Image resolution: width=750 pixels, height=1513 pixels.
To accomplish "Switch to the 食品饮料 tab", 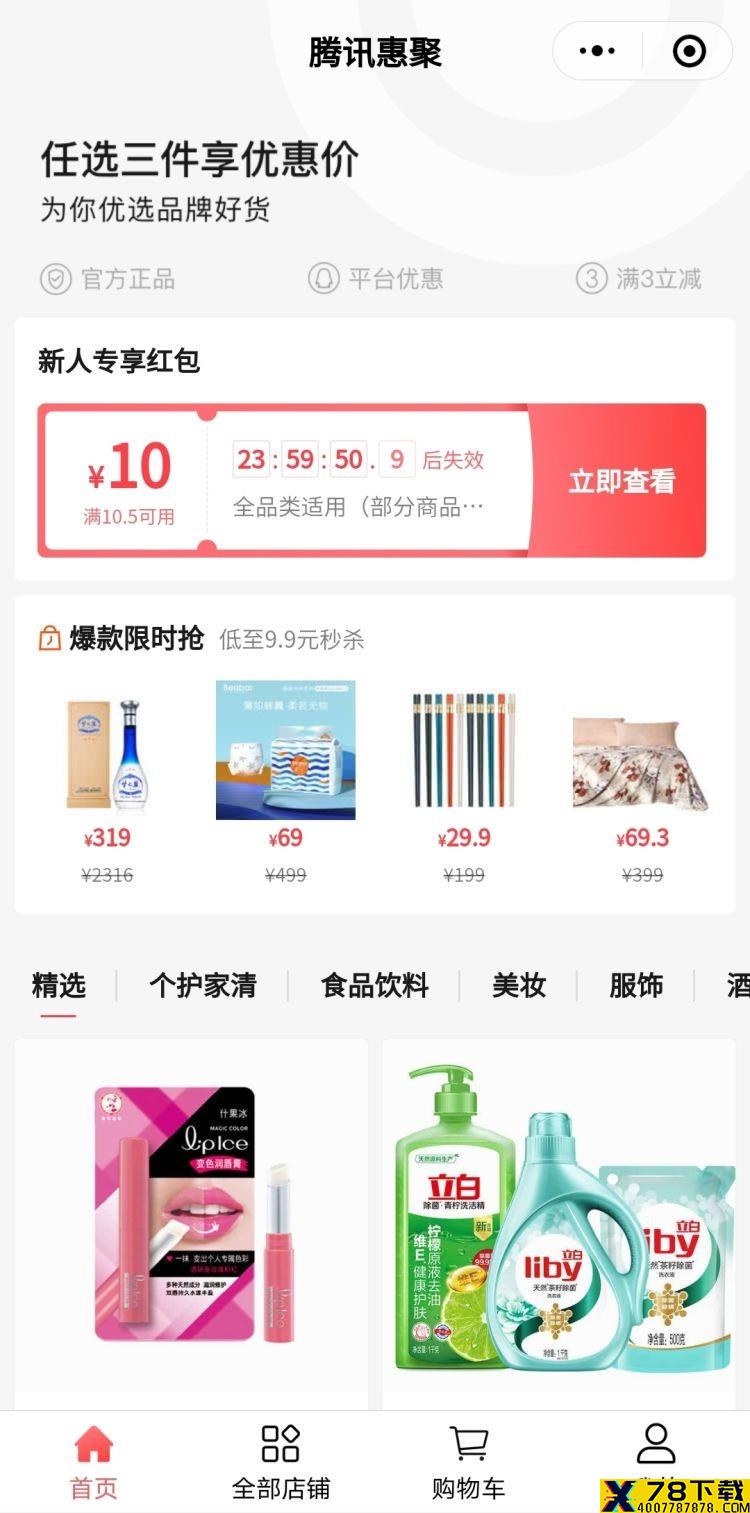I will click(375, 986).
